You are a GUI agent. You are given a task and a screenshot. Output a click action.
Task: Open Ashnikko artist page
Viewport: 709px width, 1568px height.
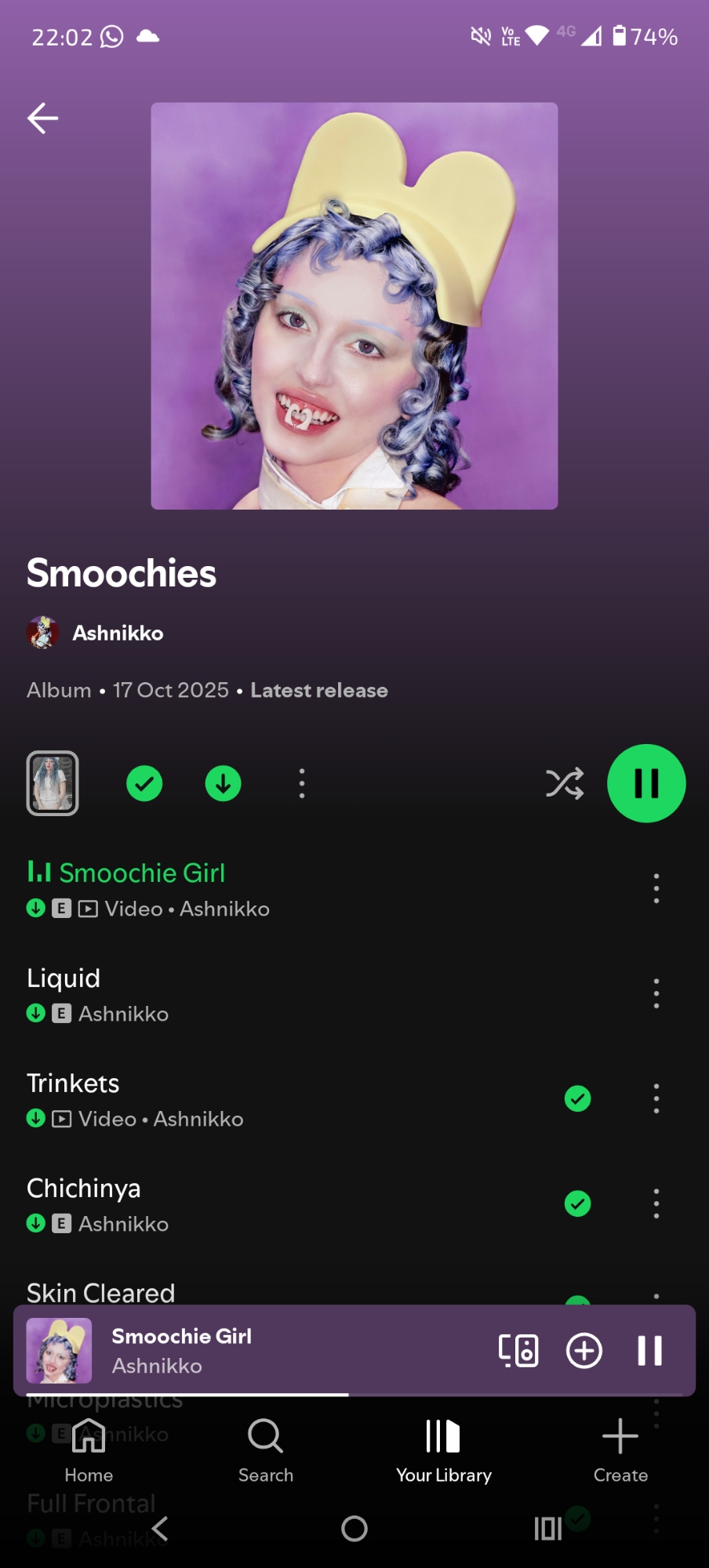click(x=118, y=633)
